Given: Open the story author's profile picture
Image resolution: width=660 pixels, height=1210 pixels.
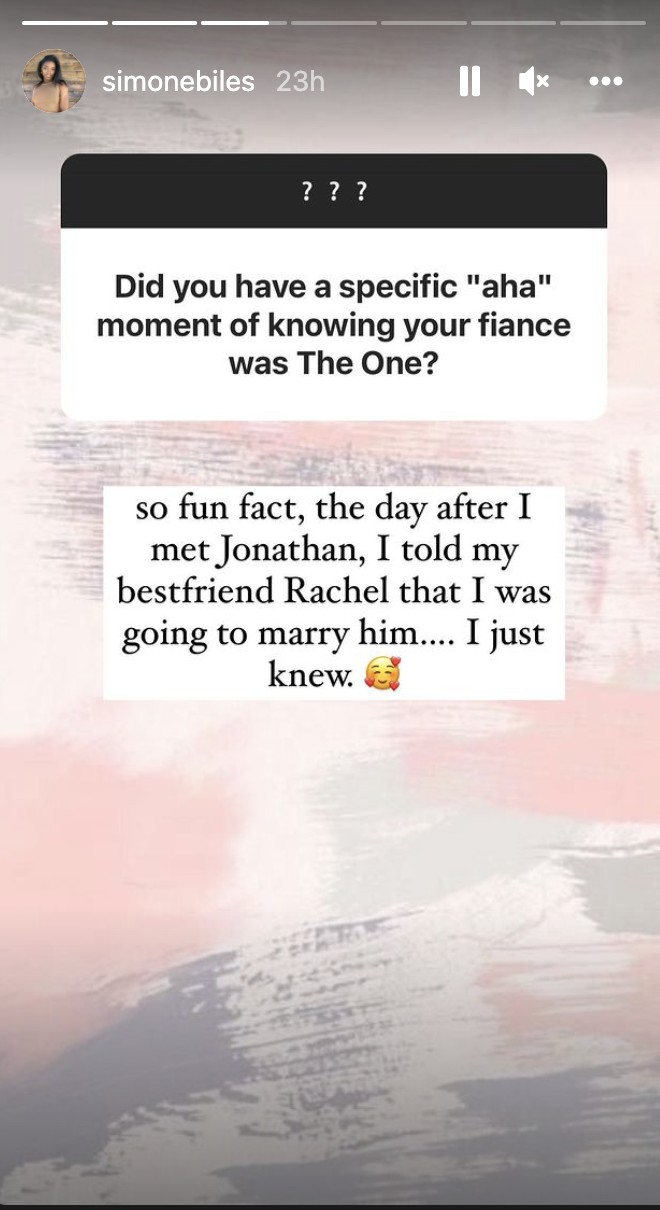Looking at the screenshot, I should (x=54, y=81).
